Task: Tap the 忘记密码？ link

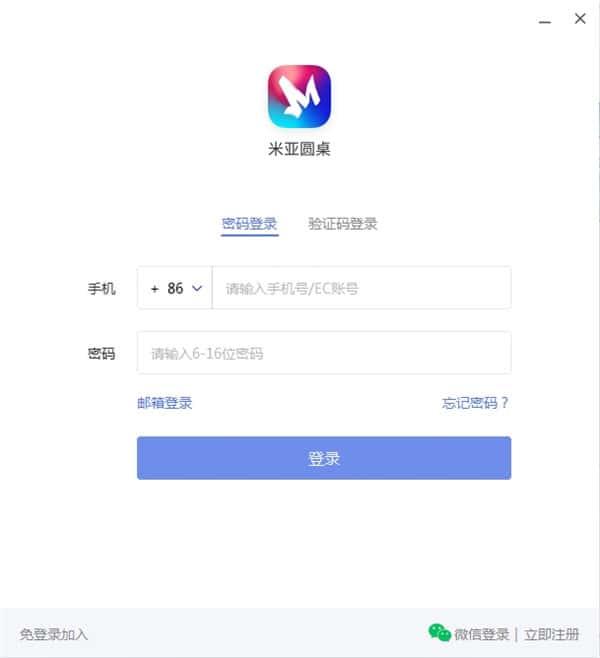Action: 476,403
